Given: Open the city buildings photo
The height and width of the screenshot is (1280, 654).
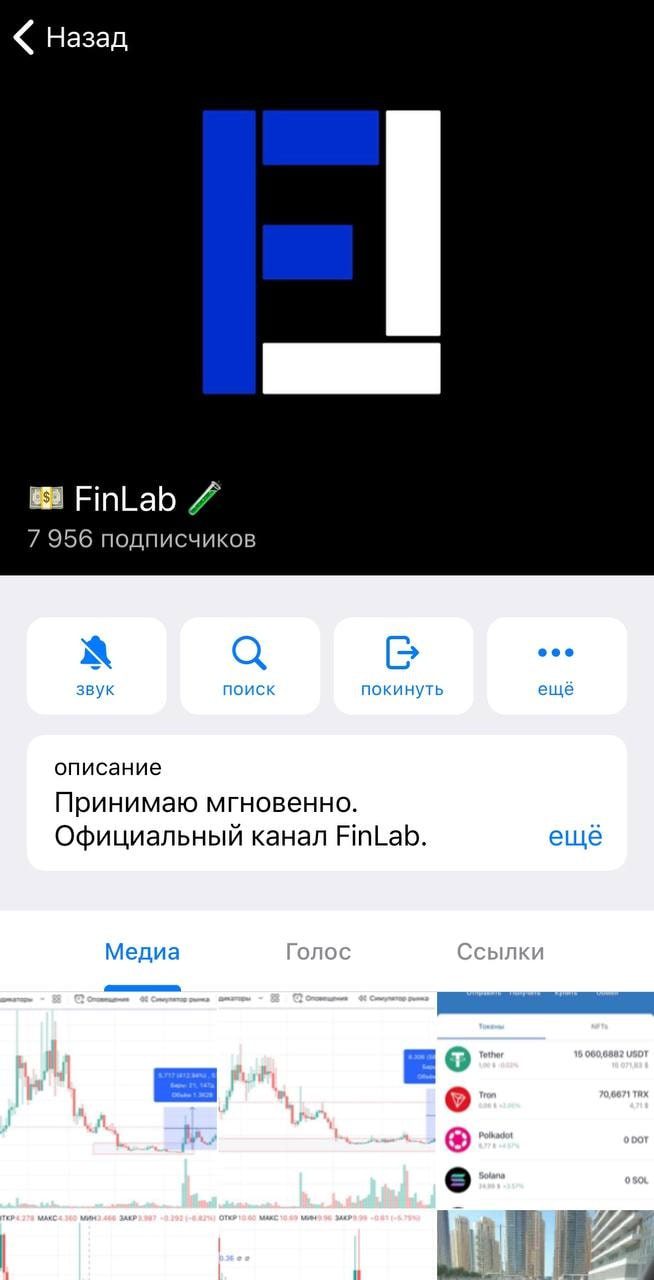Looking at the screenshot, I should (545, 1245).
